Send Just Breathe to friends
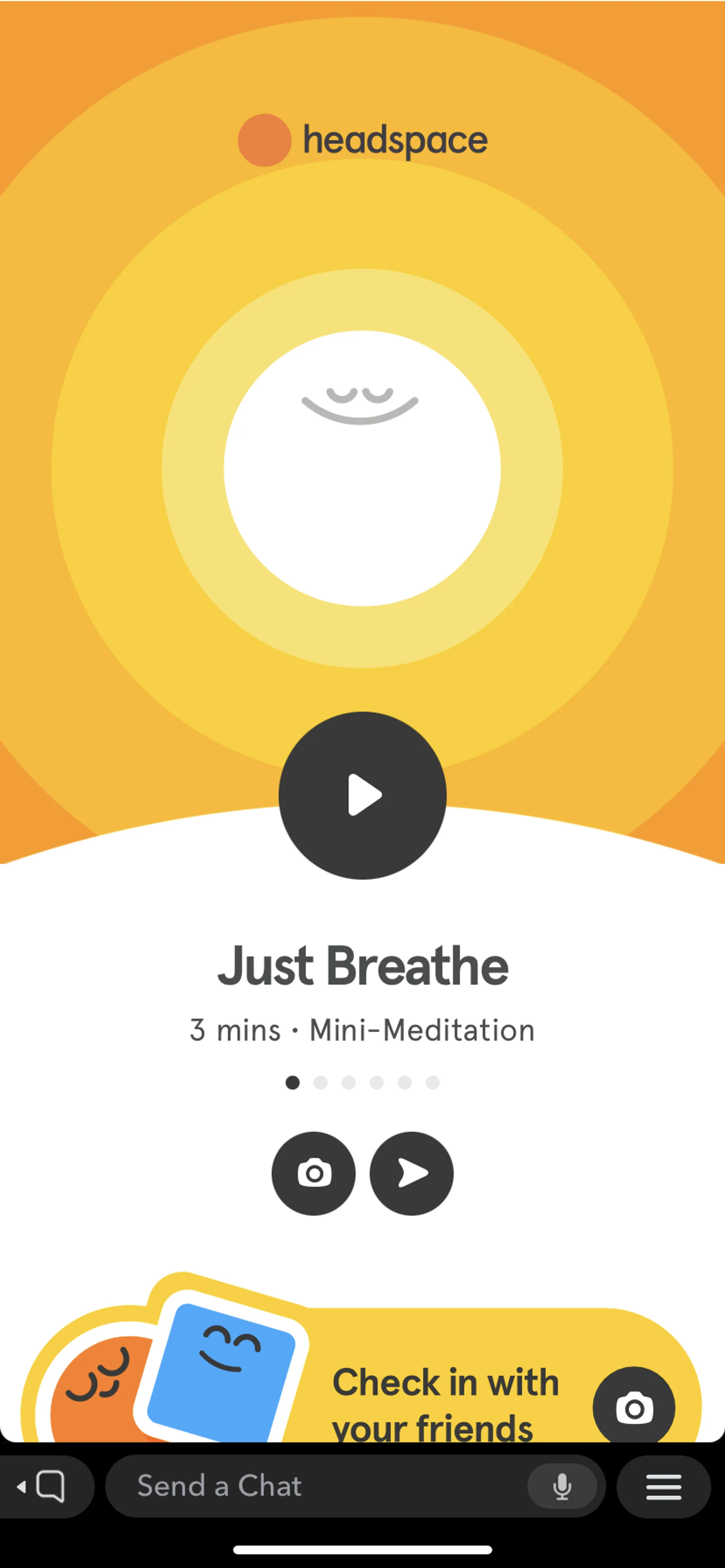 coord(411,1173)
